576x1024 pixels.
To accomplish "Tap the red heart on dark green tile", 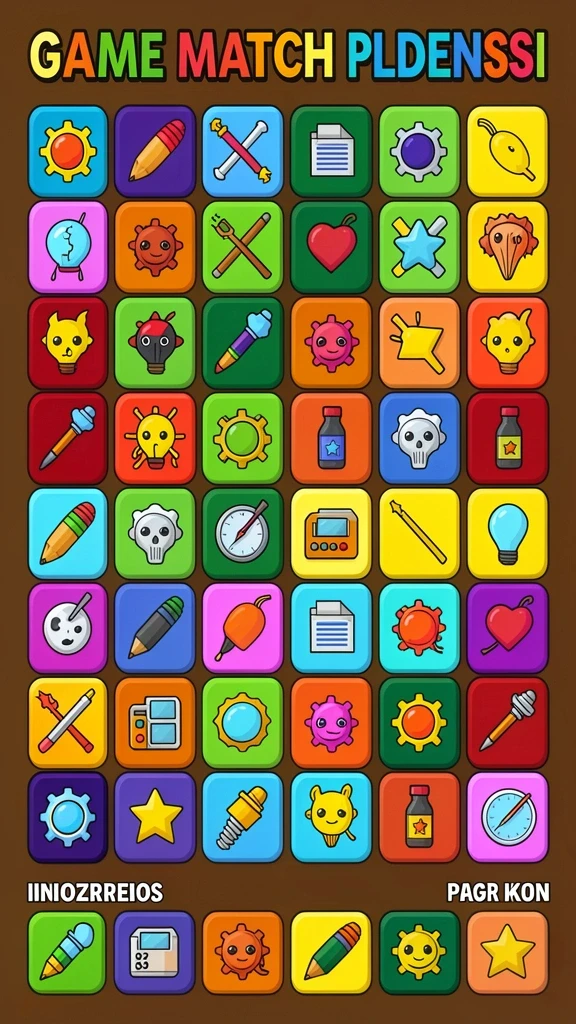I will (331, 247).
